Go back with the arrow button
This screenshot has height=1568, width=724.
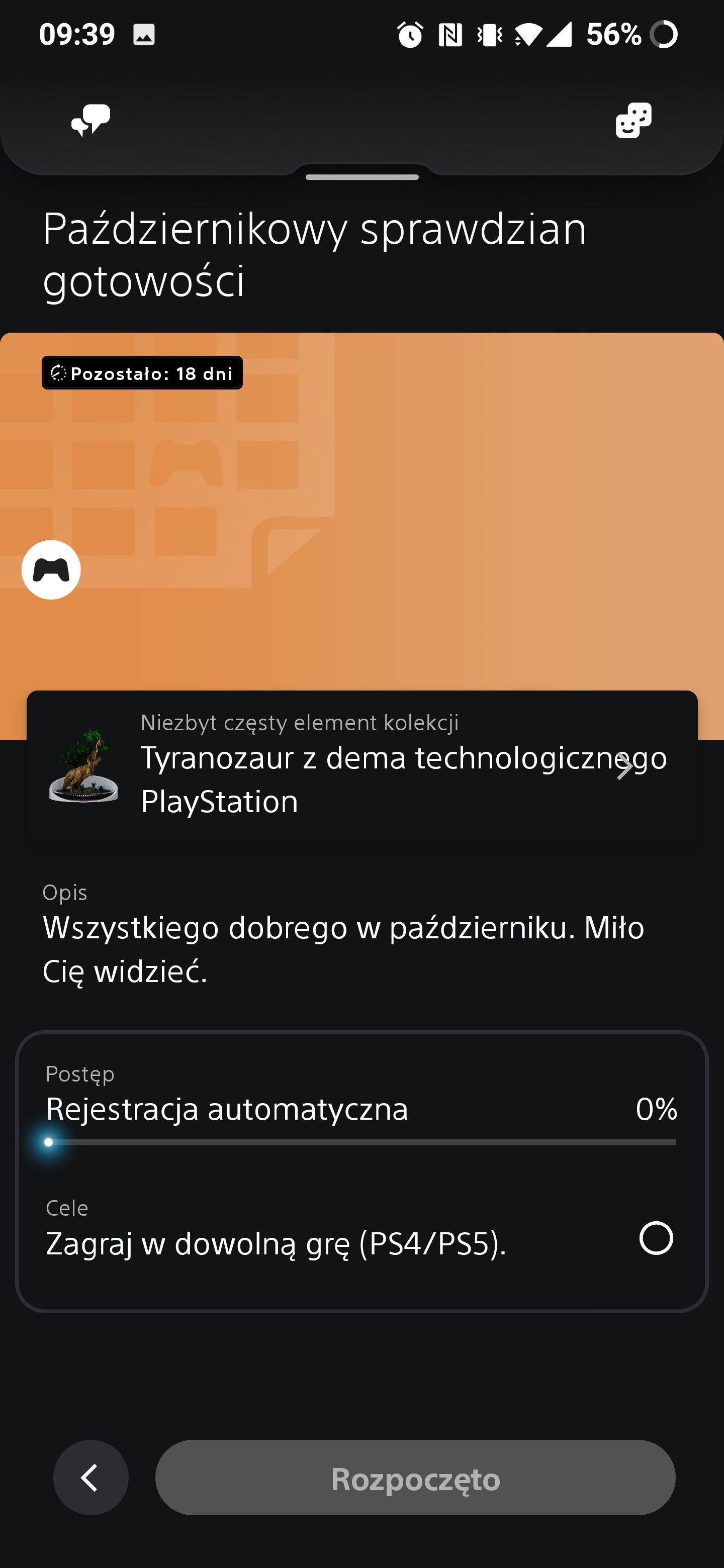click(90, 1478)
